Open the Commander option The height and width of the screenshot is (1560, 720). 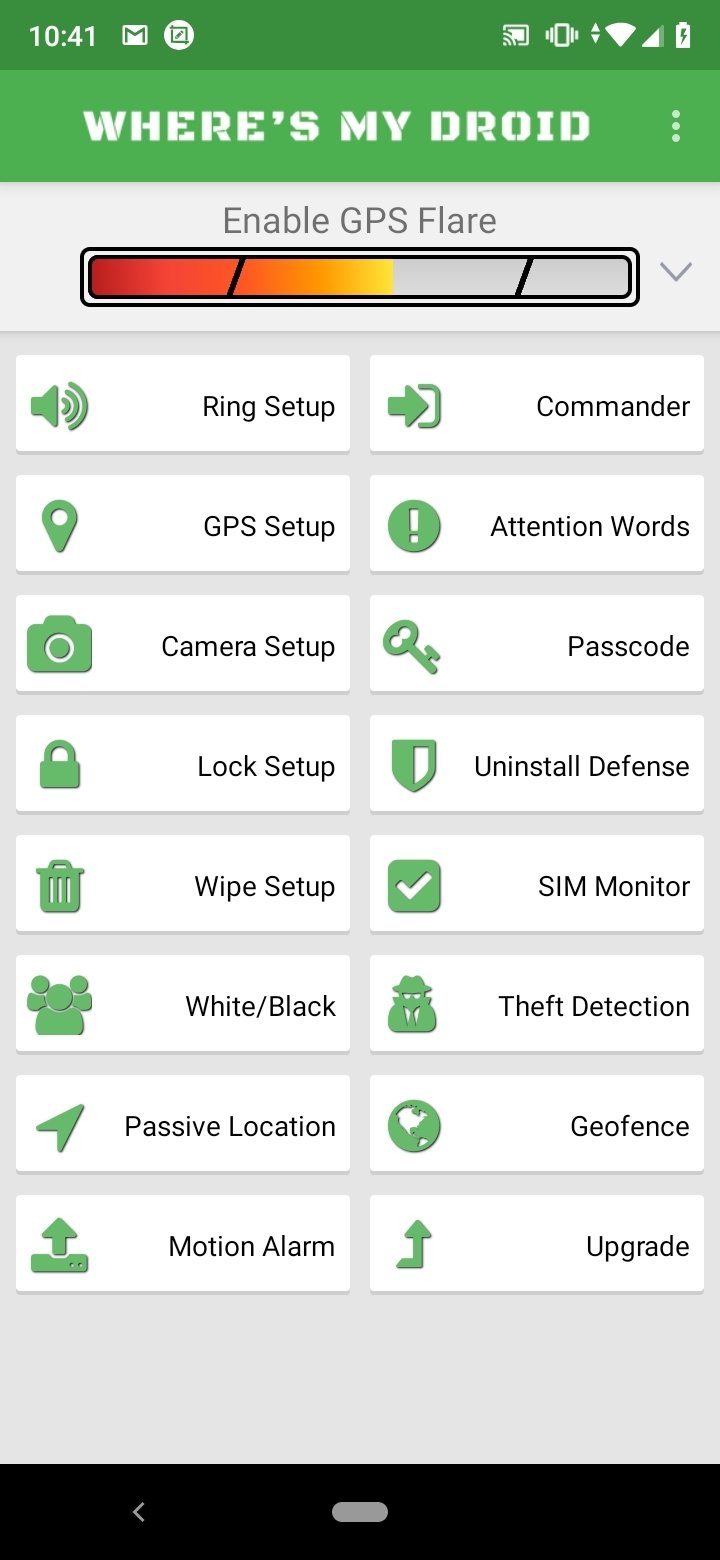pos(537,405)
